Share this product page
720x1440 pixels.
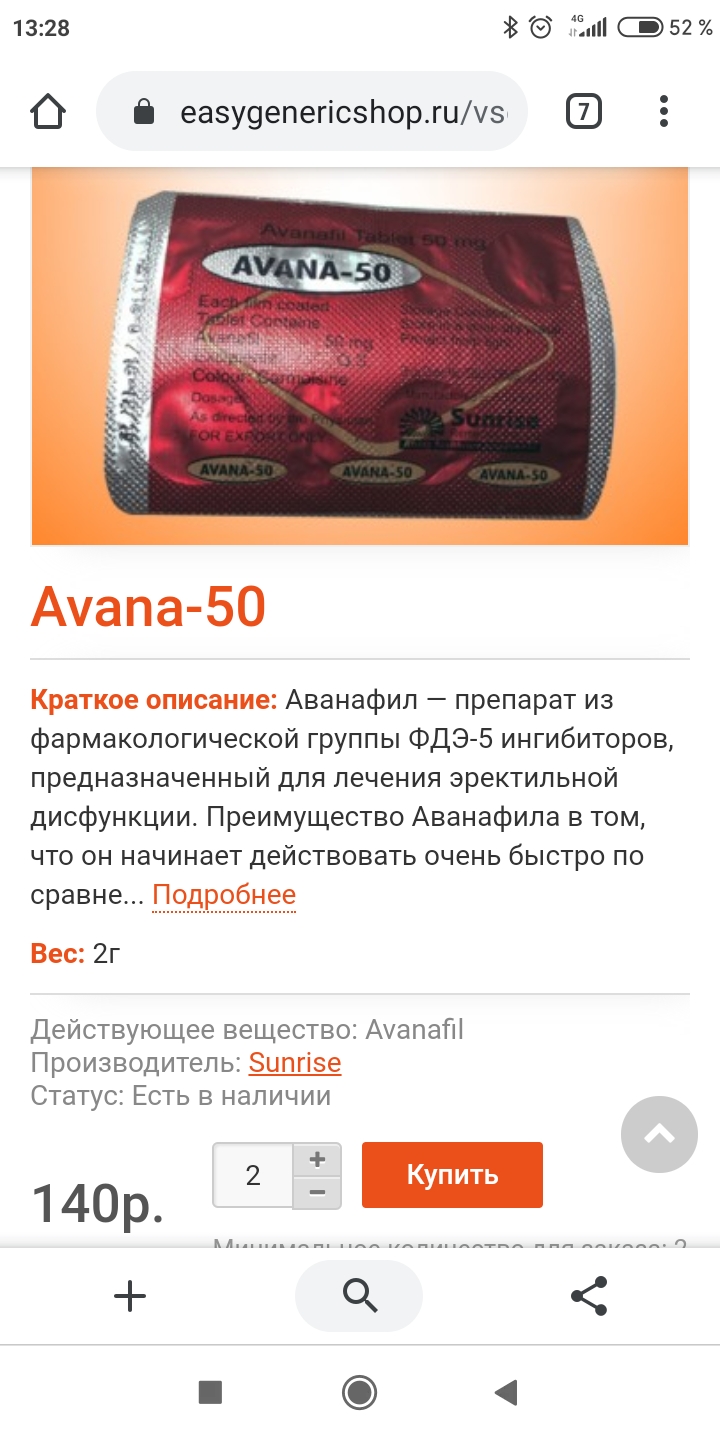coord(590,1297)
